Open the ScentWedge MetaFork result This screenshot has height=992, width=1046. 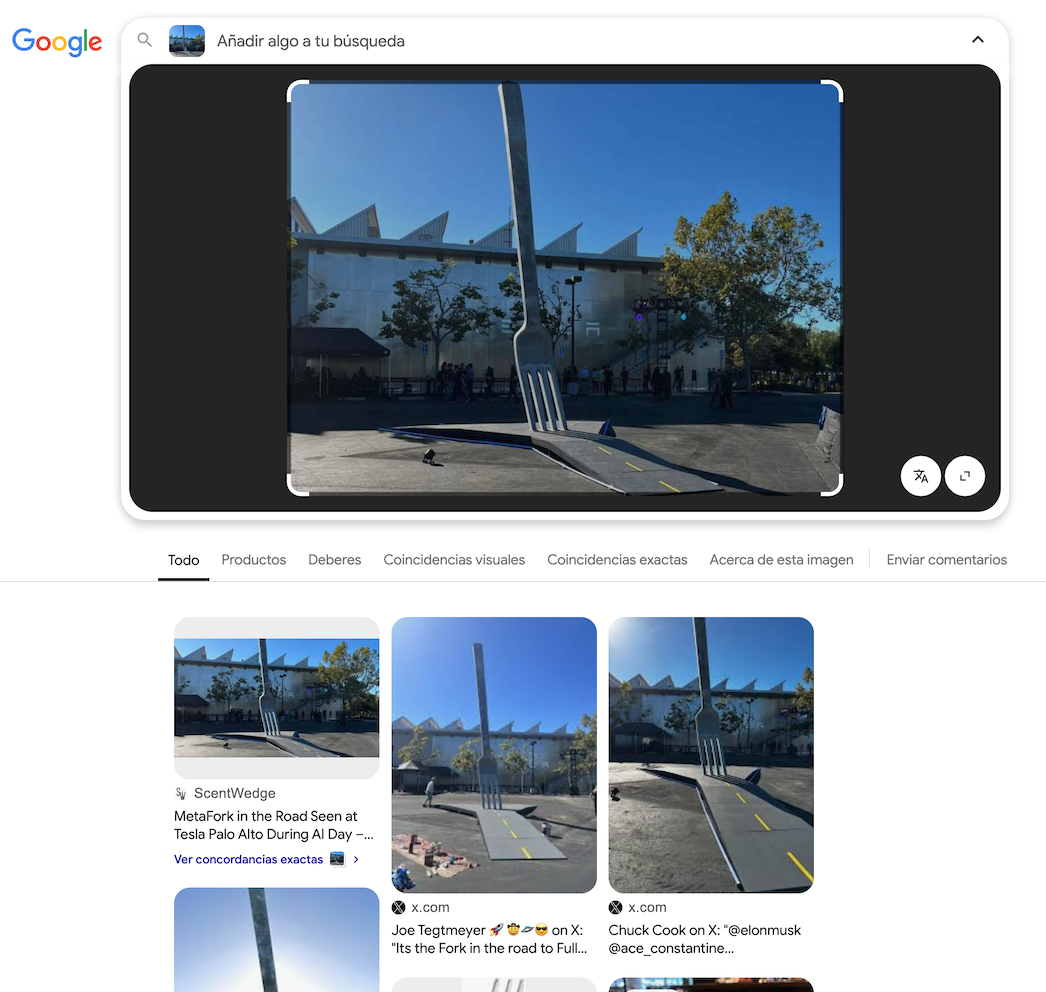[x=274, y=825]
